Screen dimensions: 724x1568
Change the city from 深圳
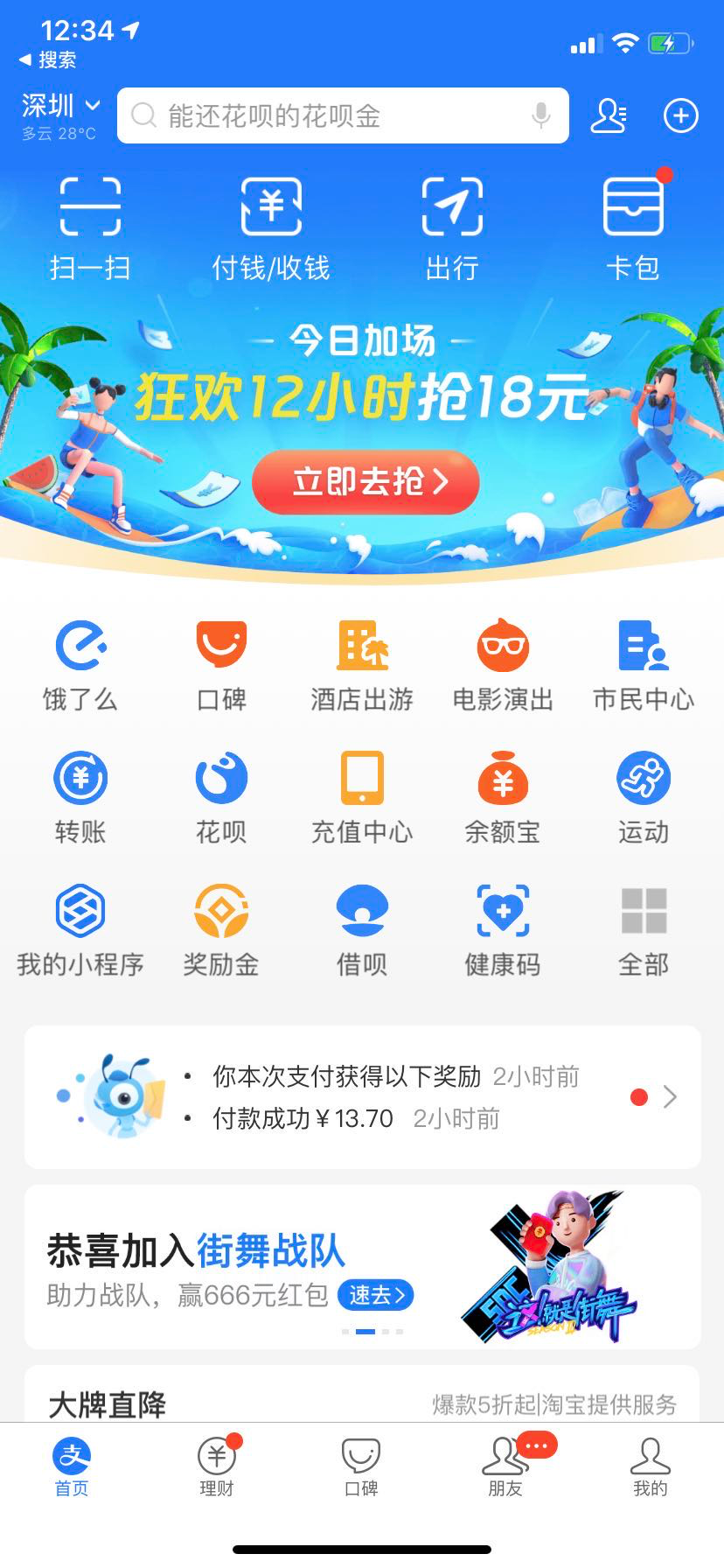tap(60, 107)
